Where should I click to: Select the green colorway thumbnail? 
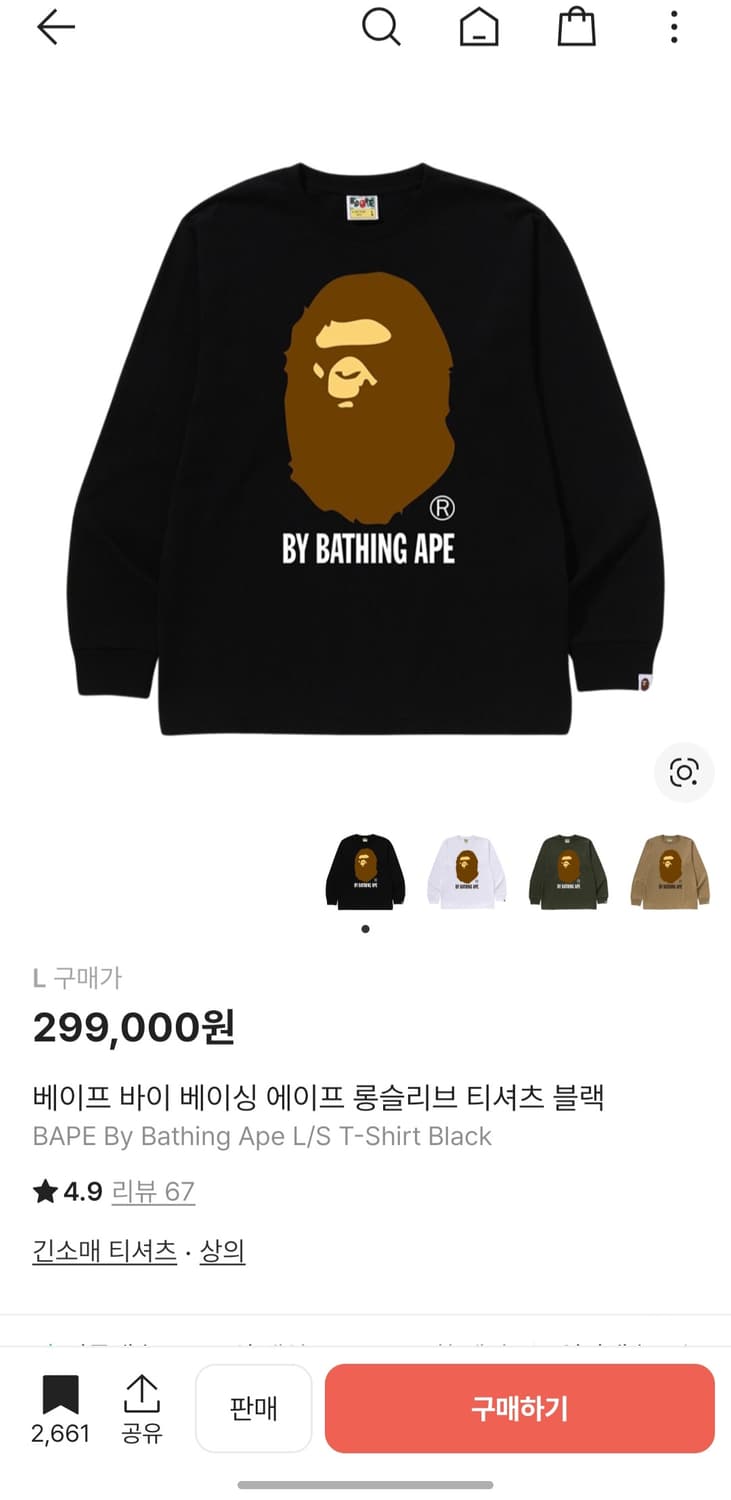pyautogui.click(x=568, y=870)
